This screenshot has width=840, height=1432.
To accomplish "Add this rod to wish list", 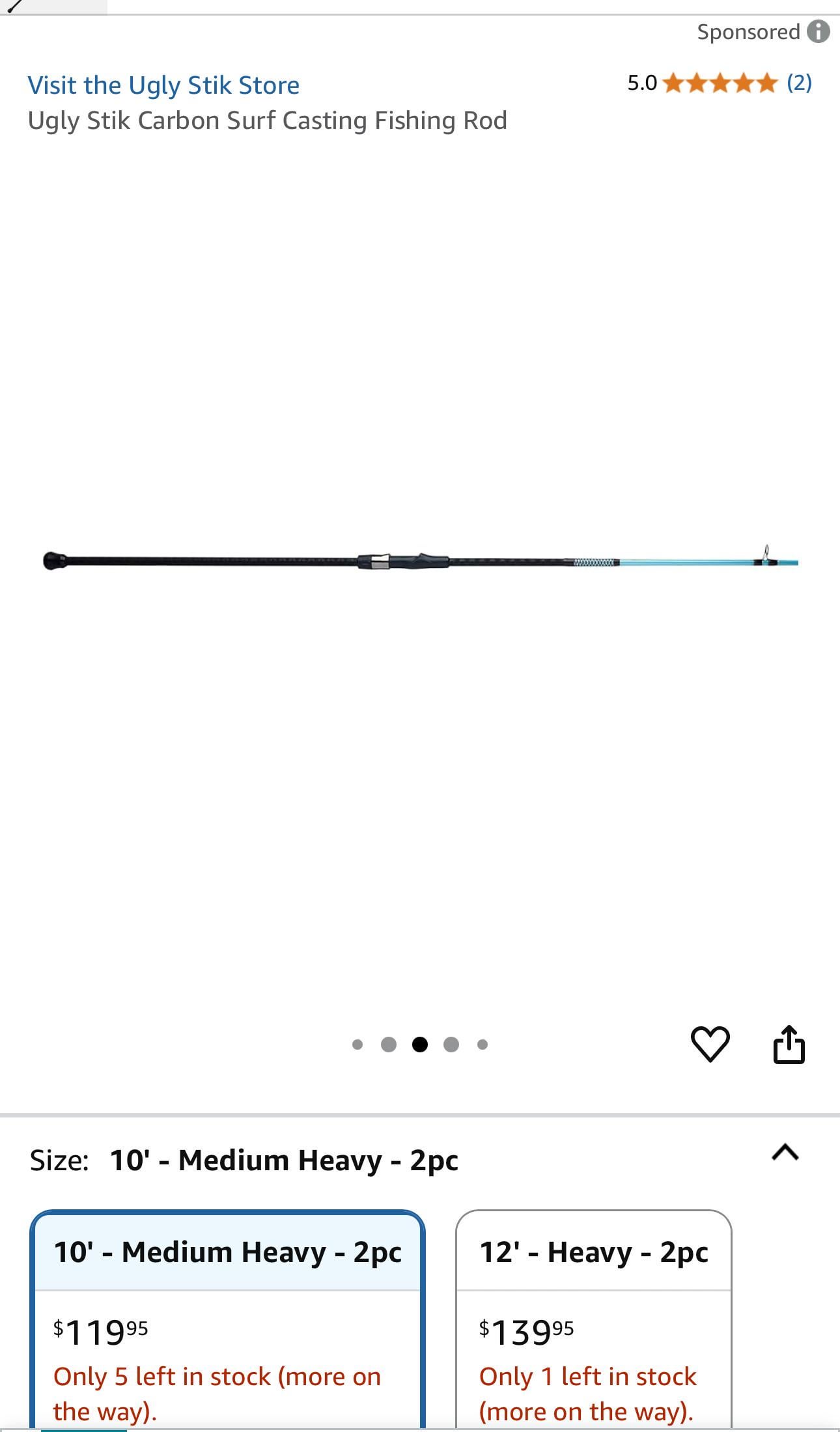I will click(710, 1044).
